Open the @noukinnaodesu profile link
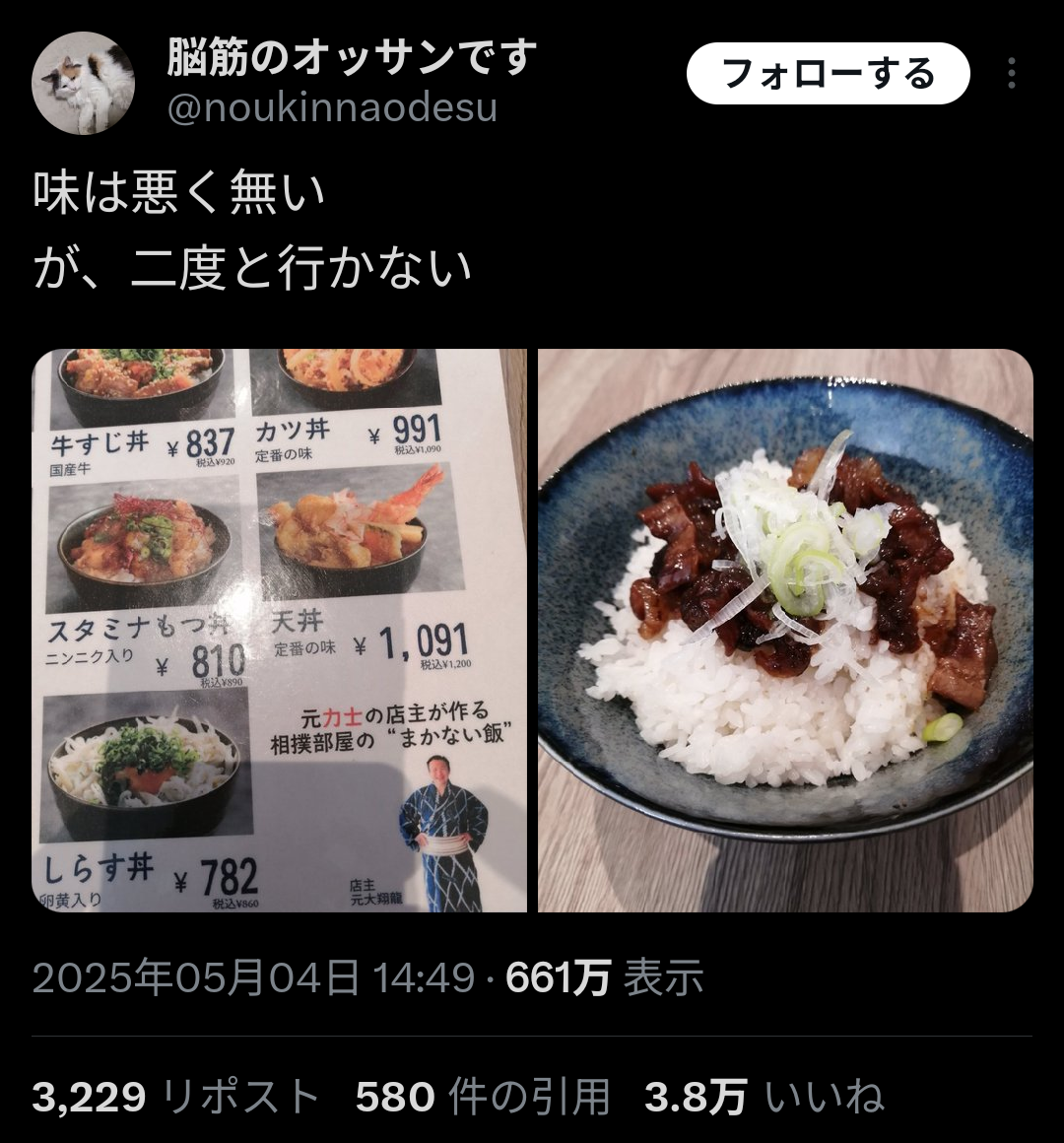Screen dimensions: 1064x1143 coord(332,108)
